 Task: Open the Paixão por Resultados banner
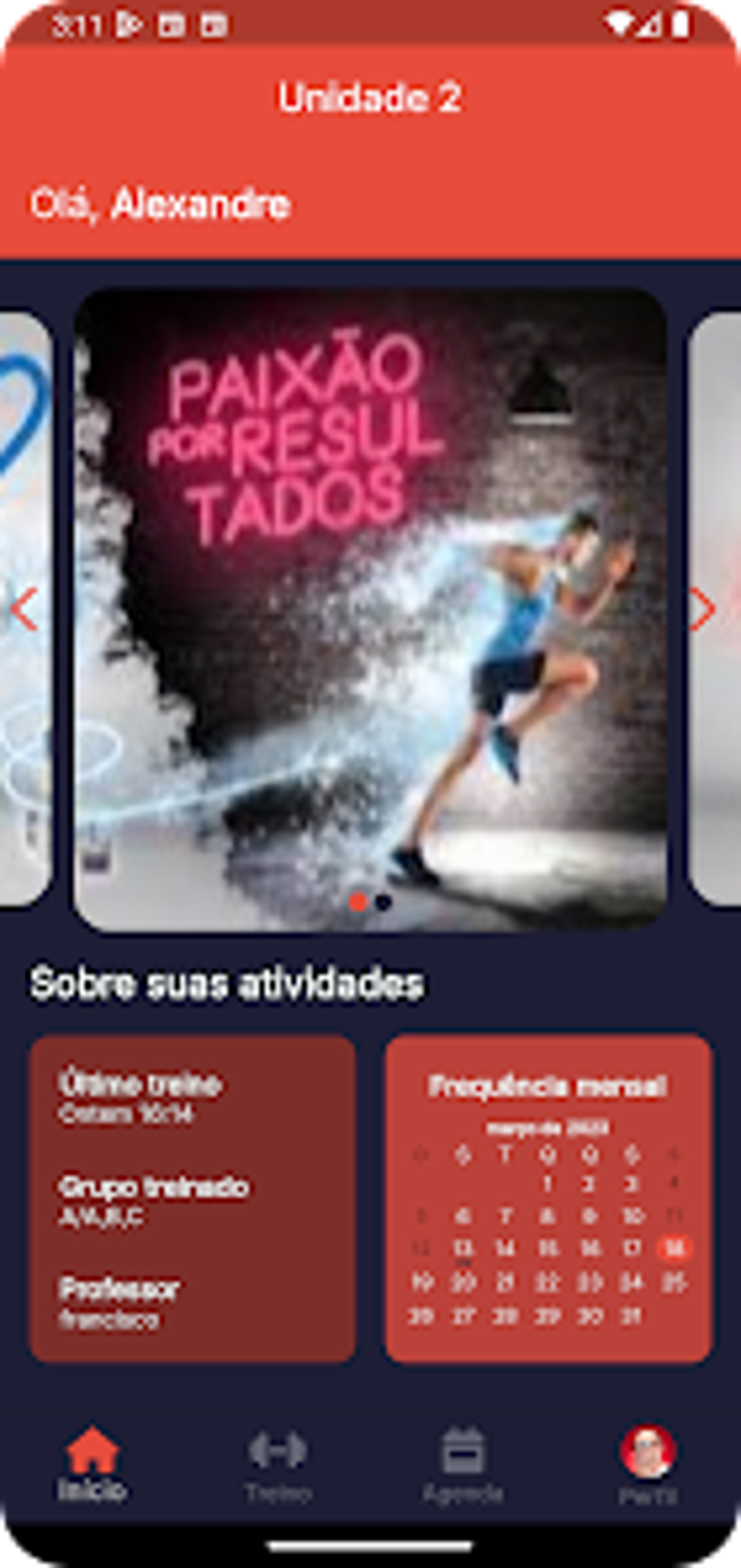pyautogui.click(x=370, y=609)
